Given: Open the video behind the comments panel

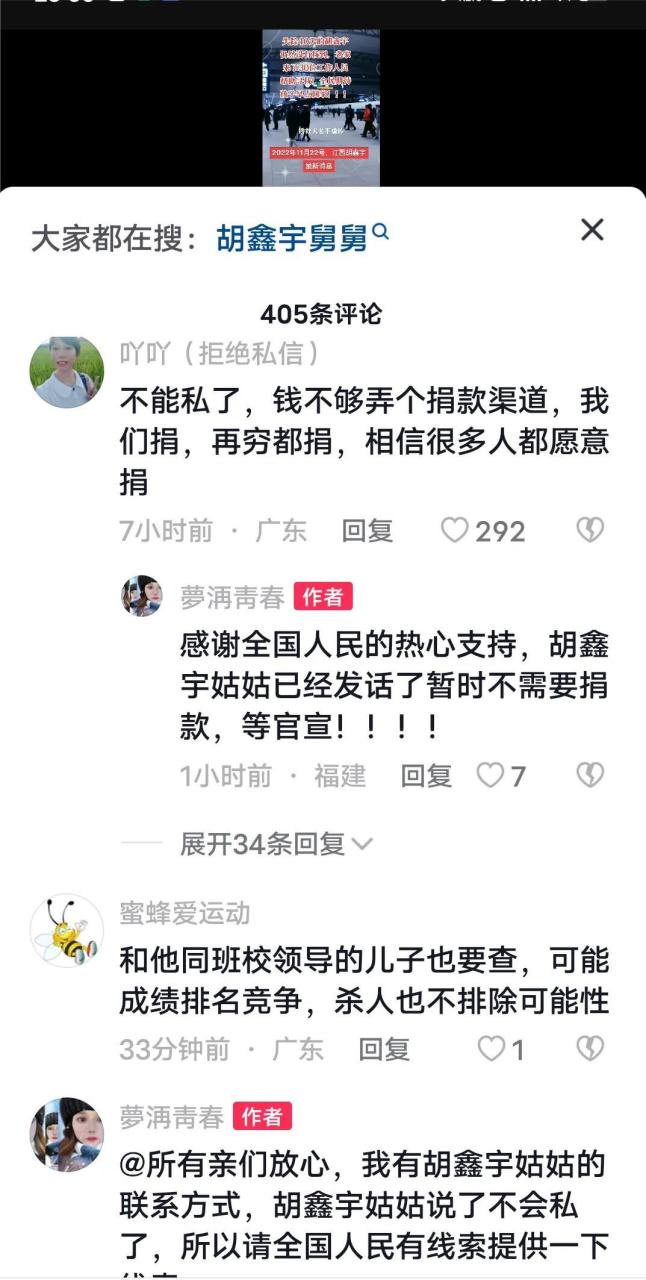Looking at the screenshot, I should (x=322, y=108).
